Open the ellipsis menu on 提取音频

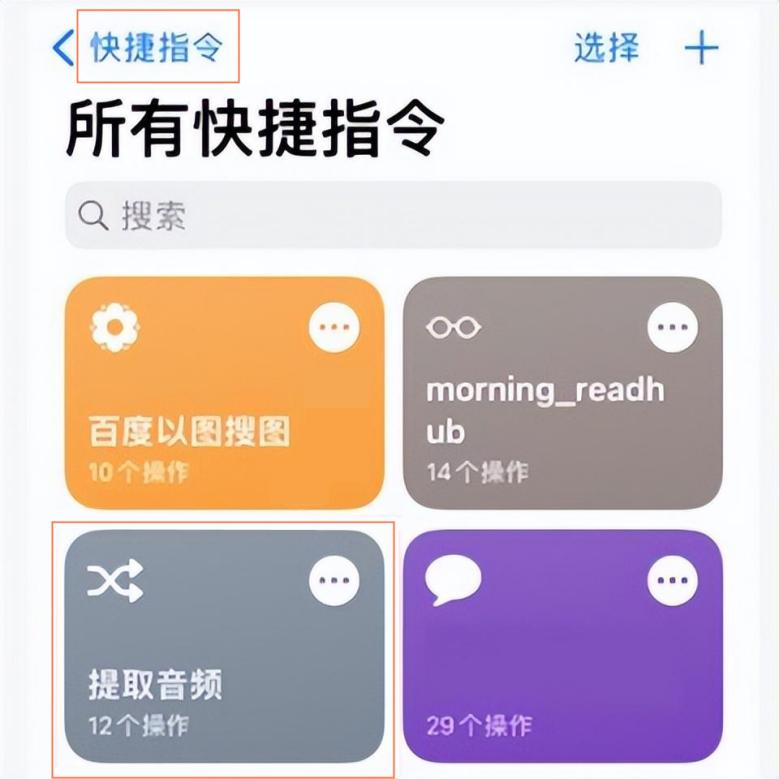[x=334, y=580]
